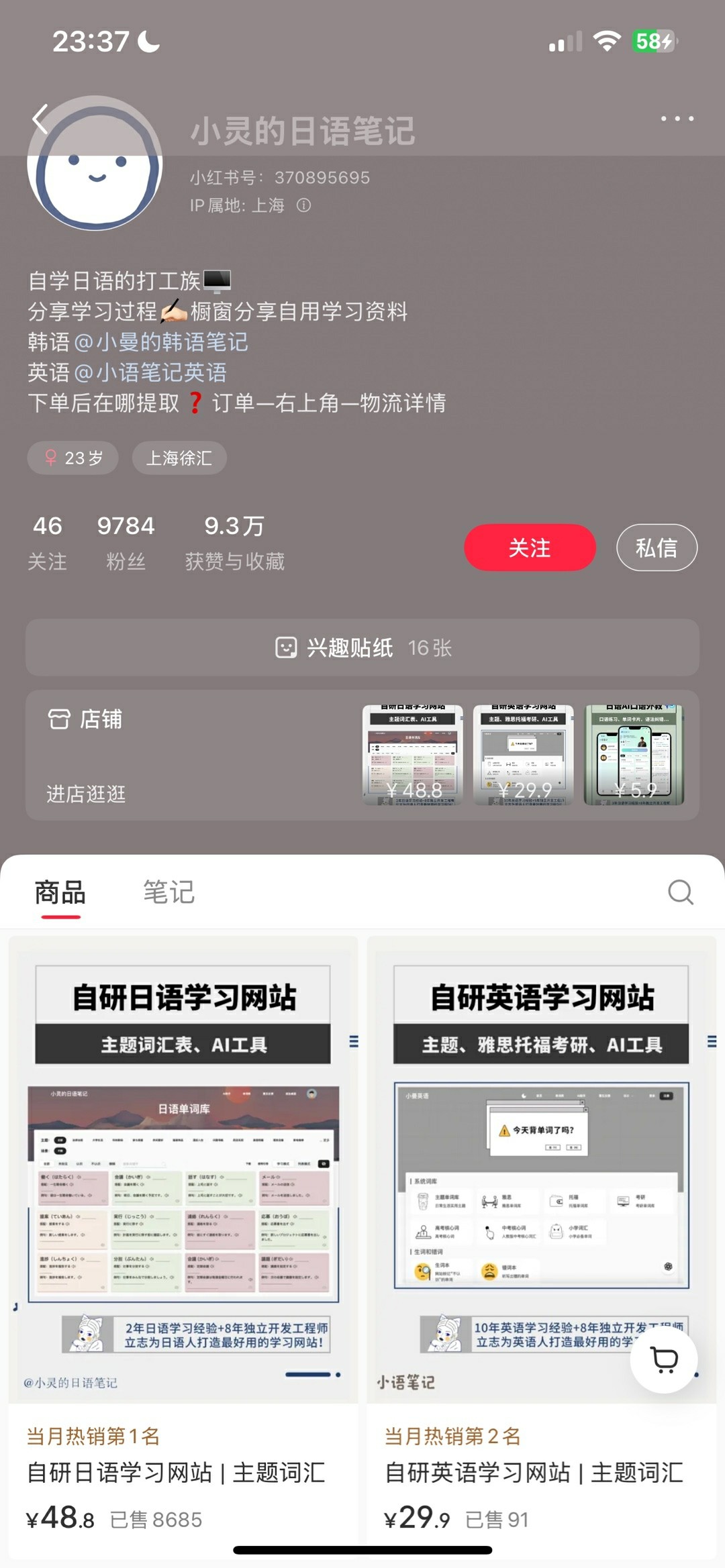
Task: Enter the shop via 进店逛逛
Action: pyautogui.click(x=86, y=794)
